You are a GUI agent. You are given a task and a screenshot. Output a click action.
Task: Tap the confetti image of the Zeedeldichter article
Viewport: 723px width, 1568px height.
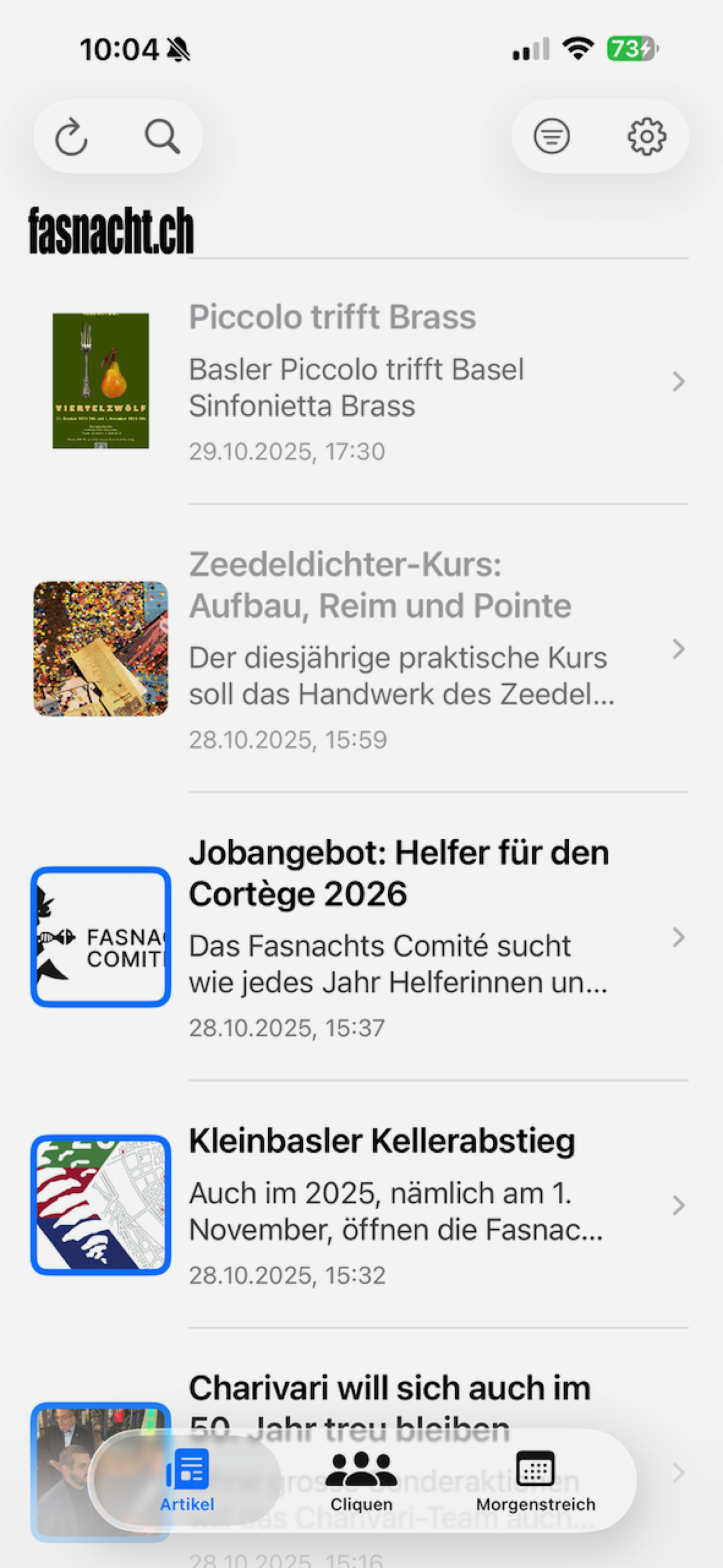[x=100, y=648]
